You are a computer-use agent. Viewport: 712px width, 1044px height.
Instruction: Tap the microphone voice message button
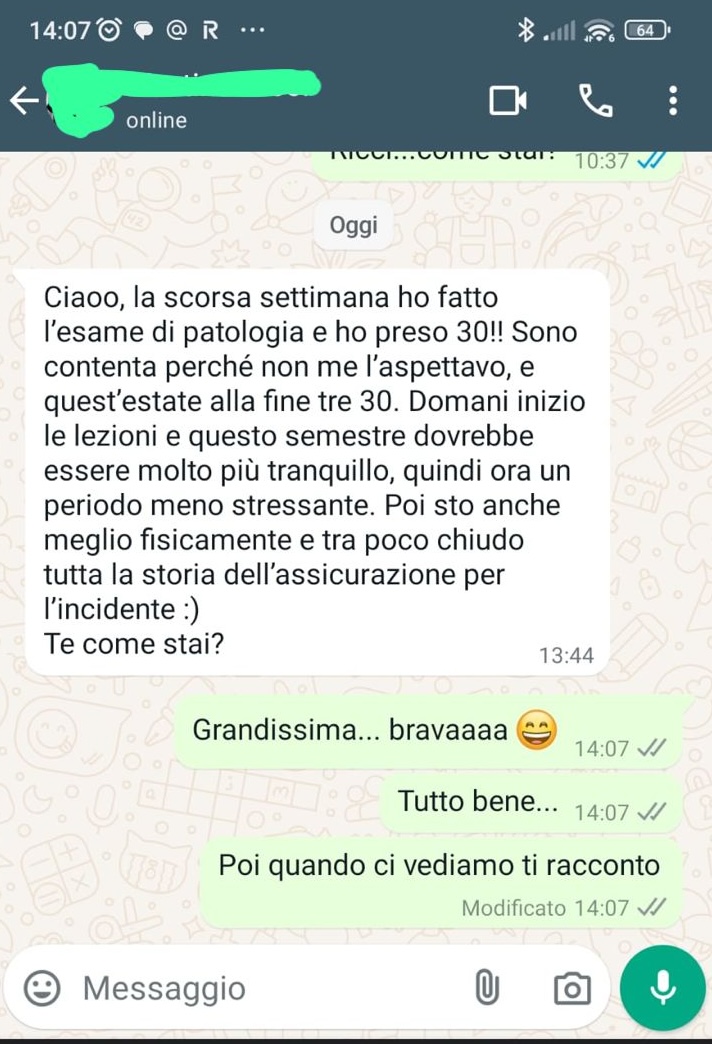pyautogui.click(x=661, y=988)
